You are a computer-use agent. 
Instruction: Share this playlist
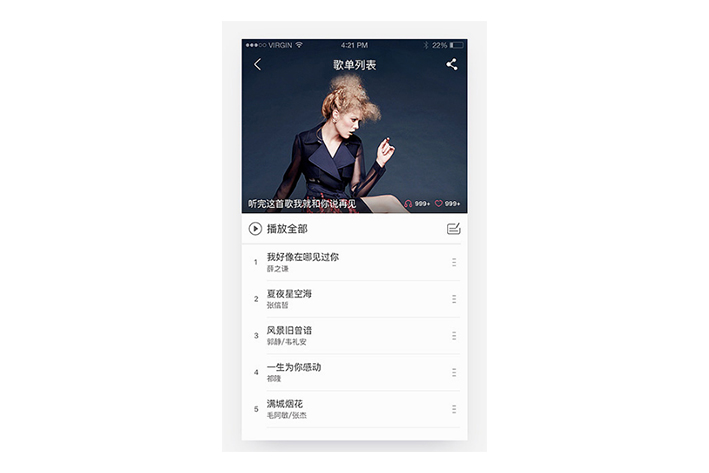[x=452, y=65]
